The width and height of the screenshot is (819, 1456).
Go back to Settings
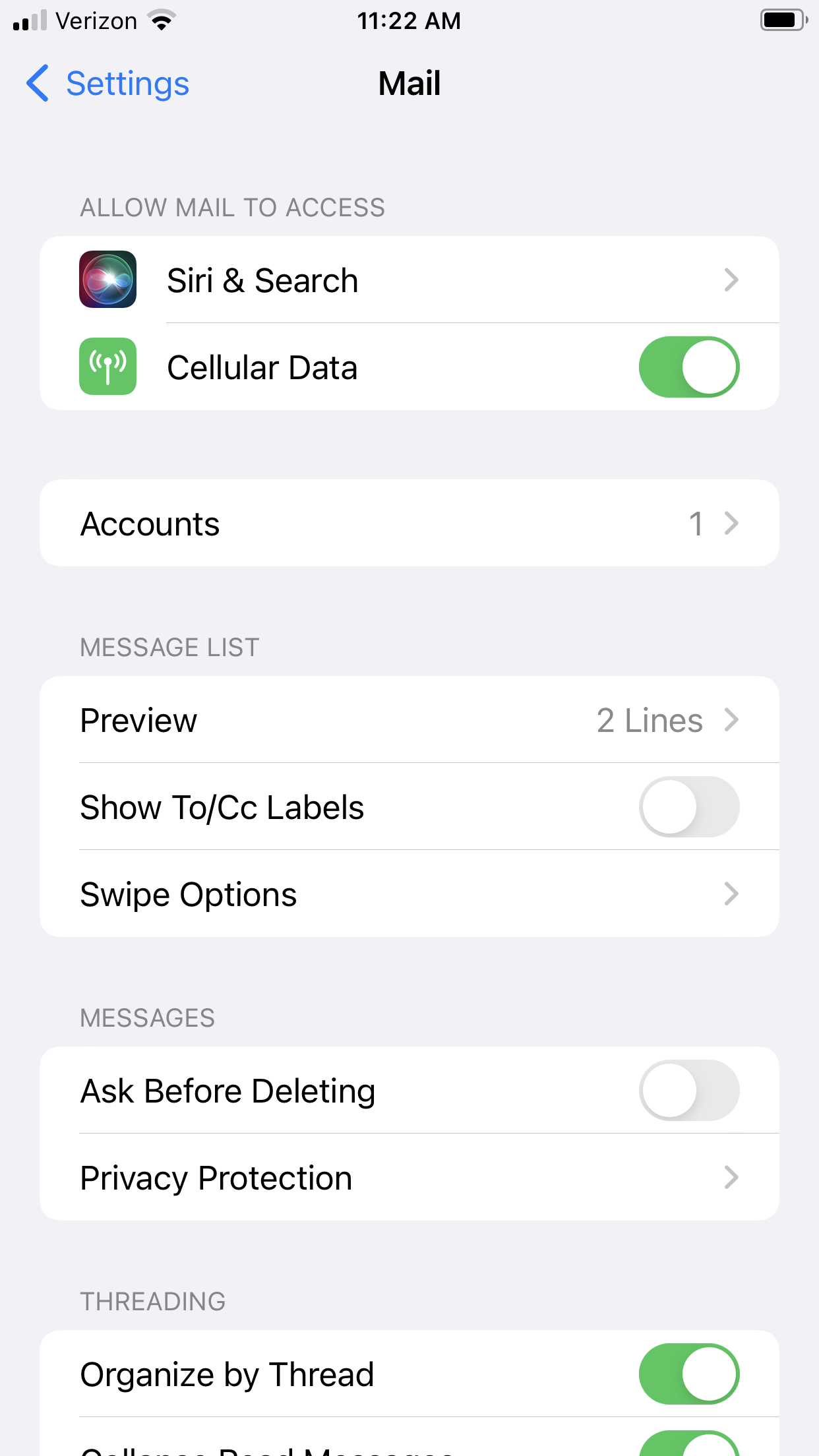click(x=107, y=84)
